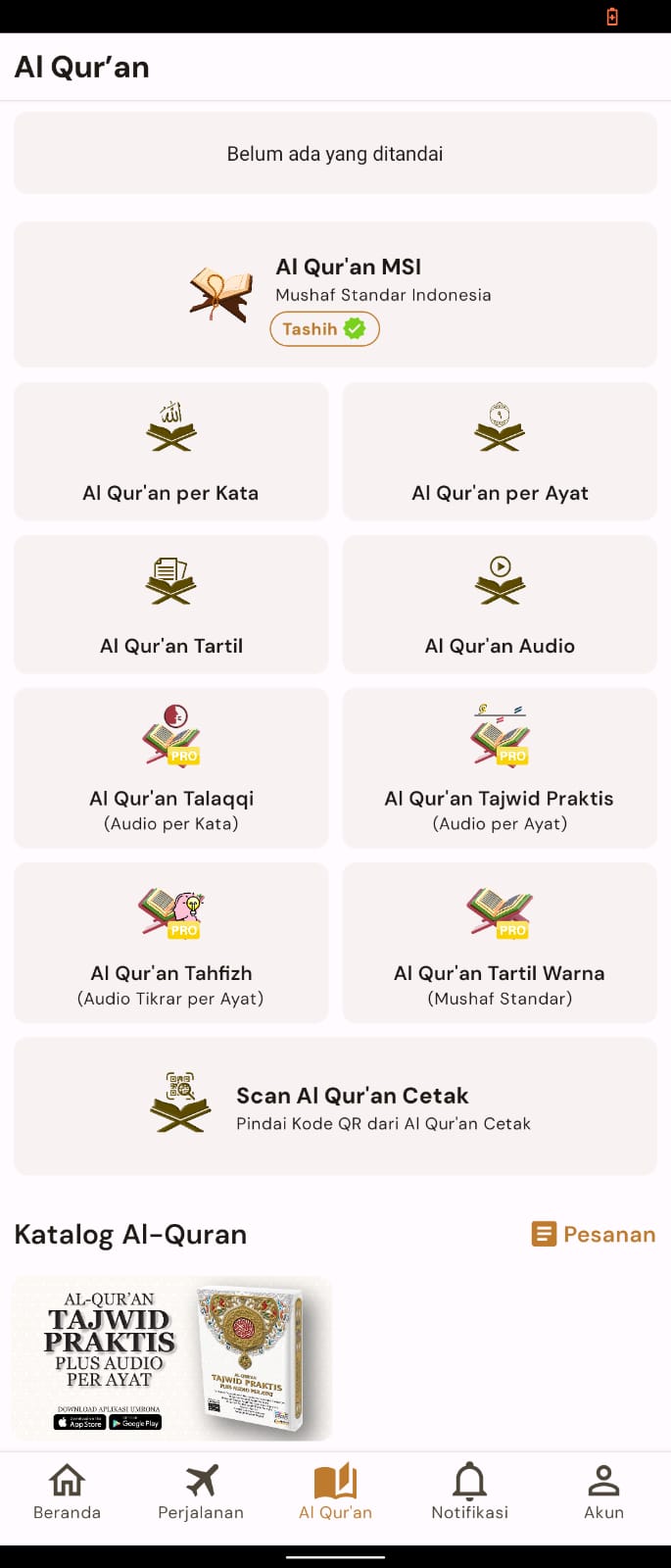Choose Al Qur'an Tajwid Praktis
This screenshot has height=1568, width=671.
coord(500,767)
